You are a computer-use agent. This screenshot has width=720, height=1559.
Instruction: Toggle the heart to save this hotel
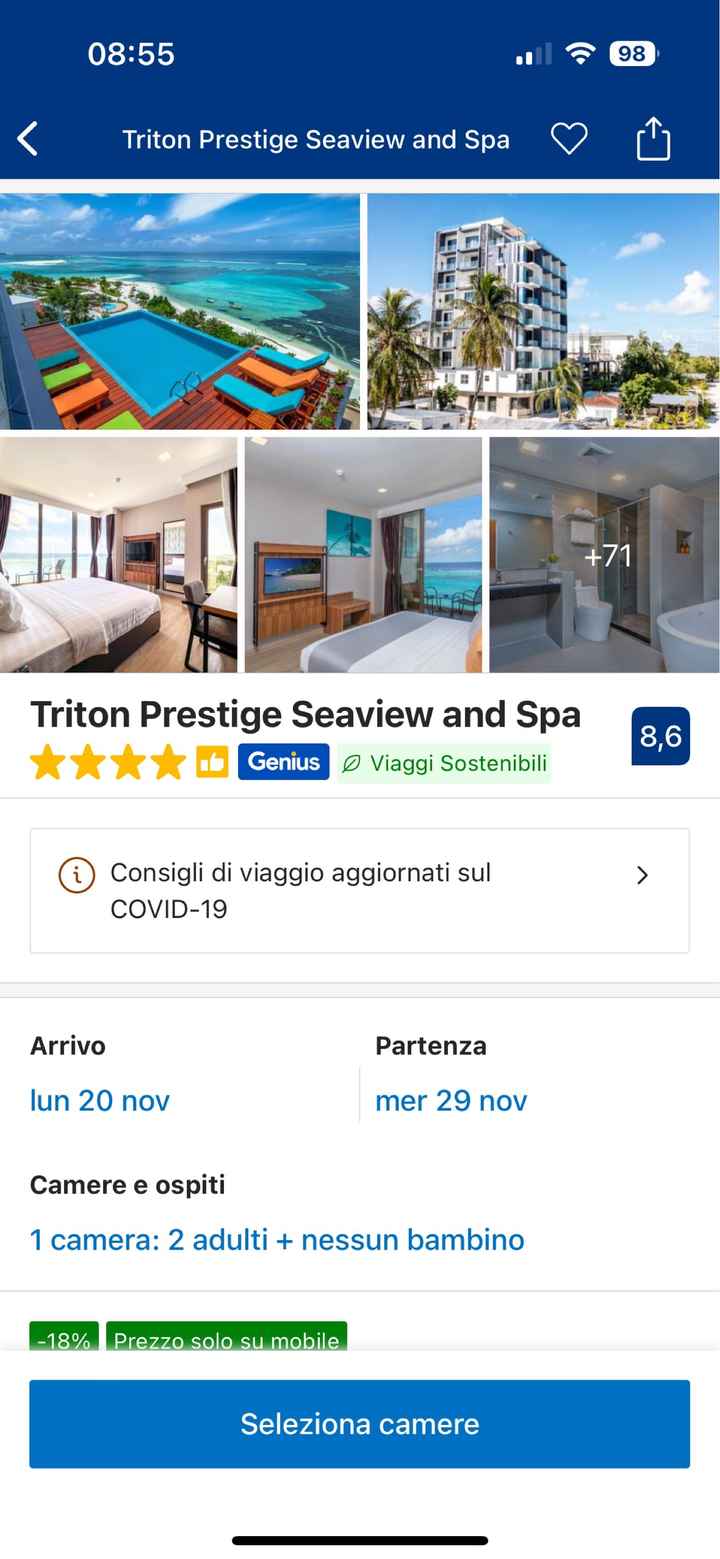(x=569, y=139)
